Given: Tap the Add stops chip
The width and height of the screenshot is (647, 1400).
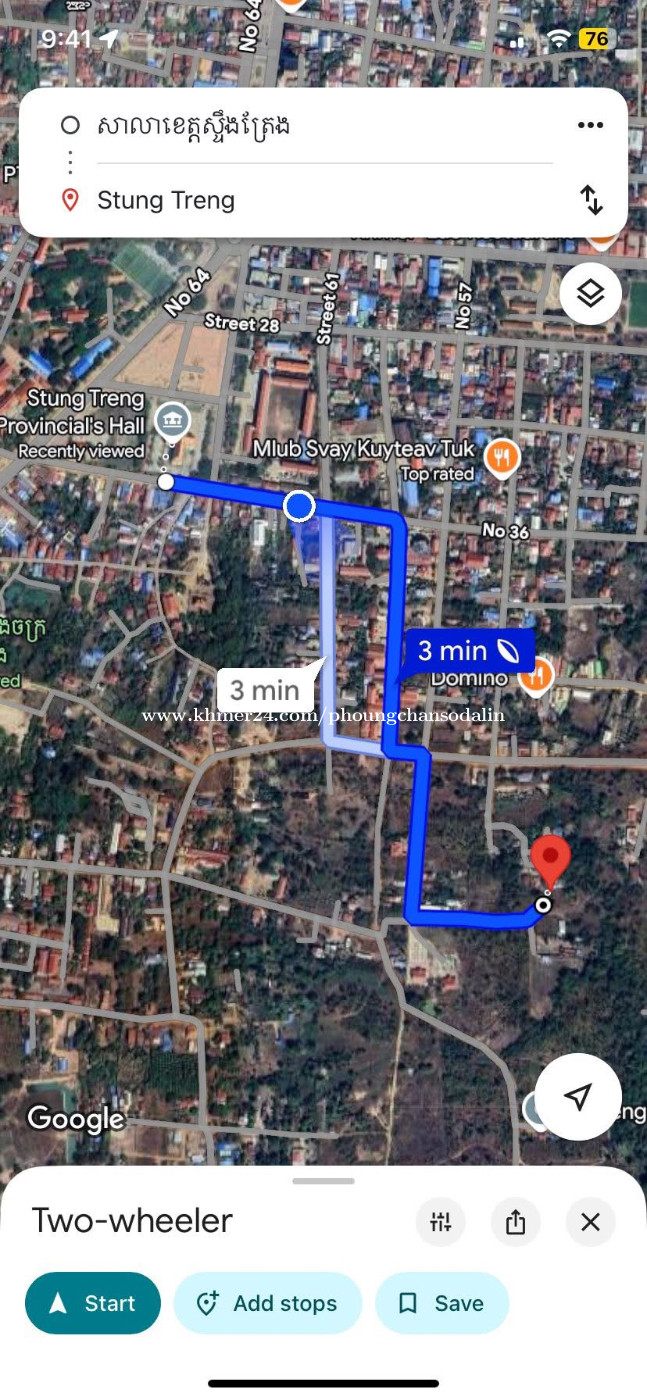Looking at the screenshot, I should [268, 1303].
